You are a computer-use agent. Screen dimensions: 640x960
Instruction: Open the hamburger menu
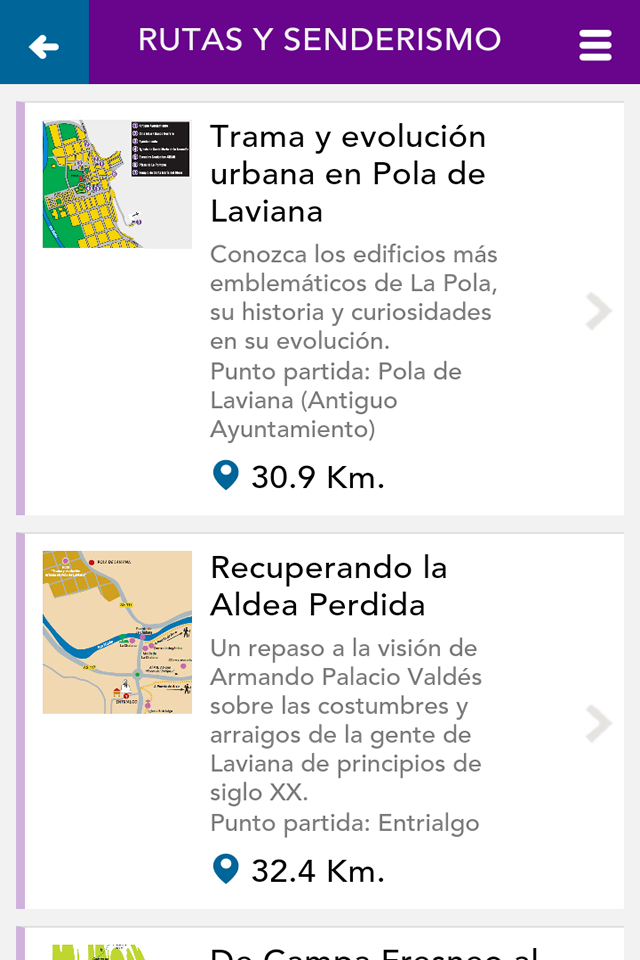(x=595, y=43)
